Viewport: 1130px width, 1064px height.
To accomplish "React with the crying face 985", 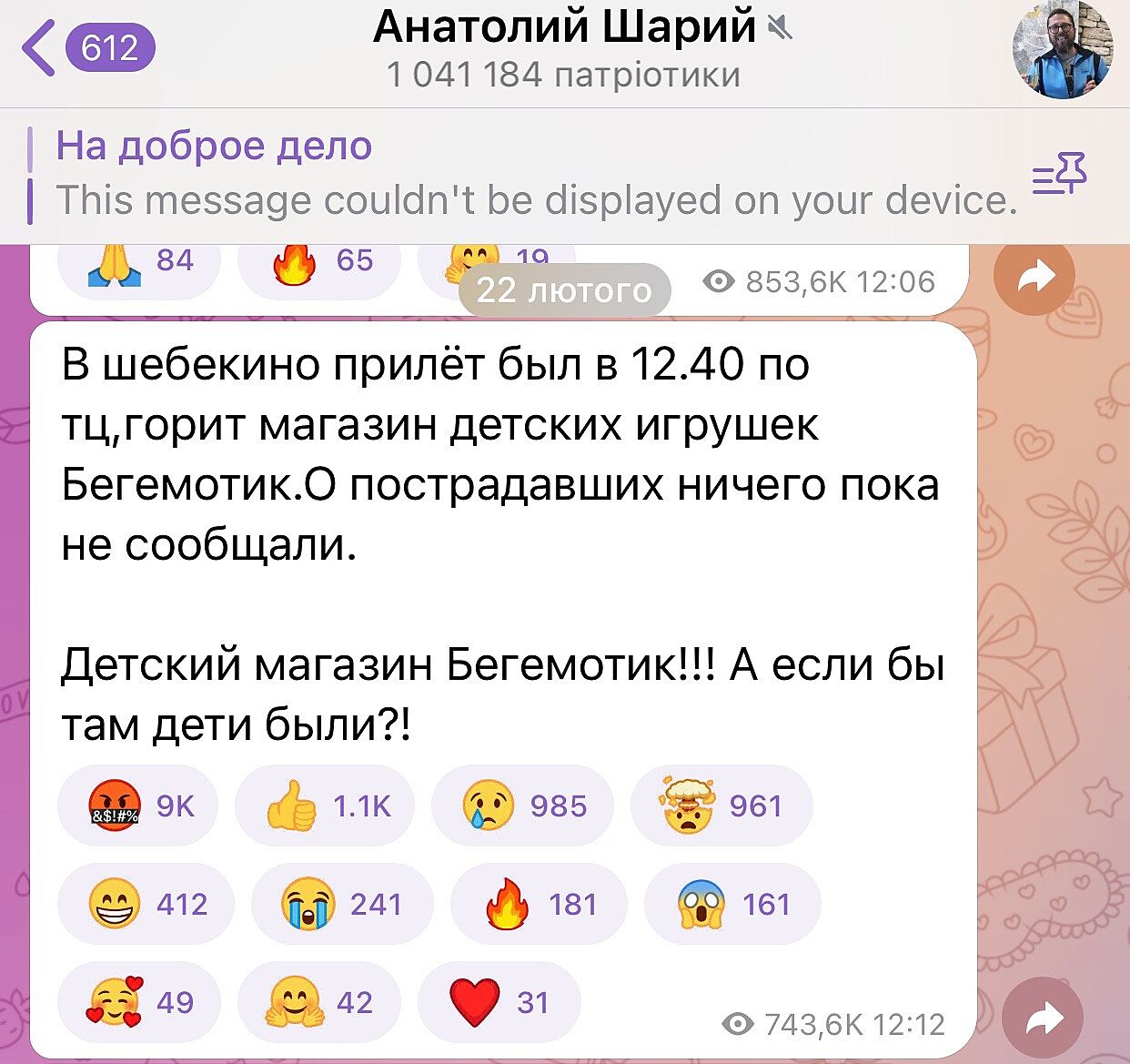I will point(521,806).
